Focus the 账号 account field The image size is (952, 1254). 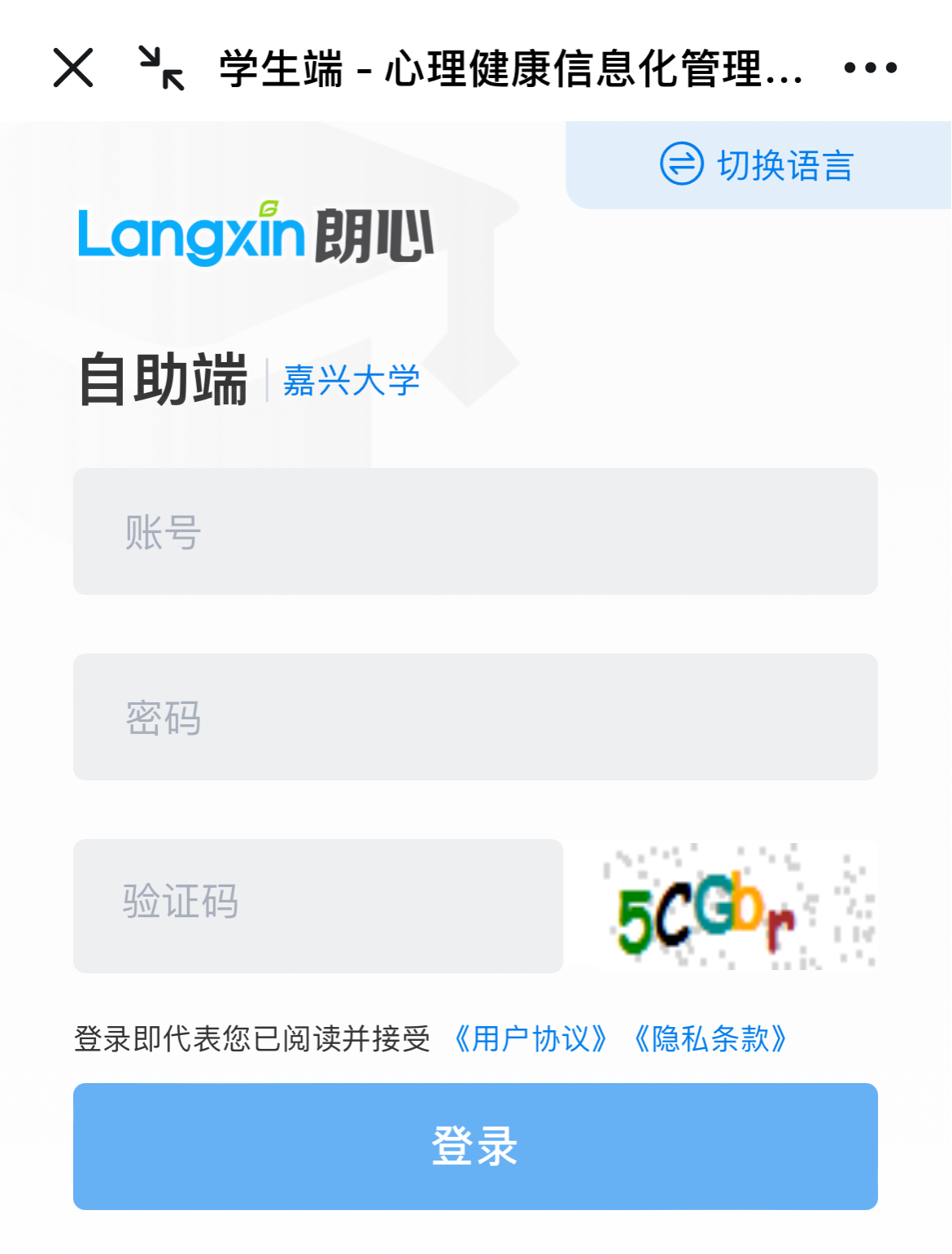coord(475,531)
